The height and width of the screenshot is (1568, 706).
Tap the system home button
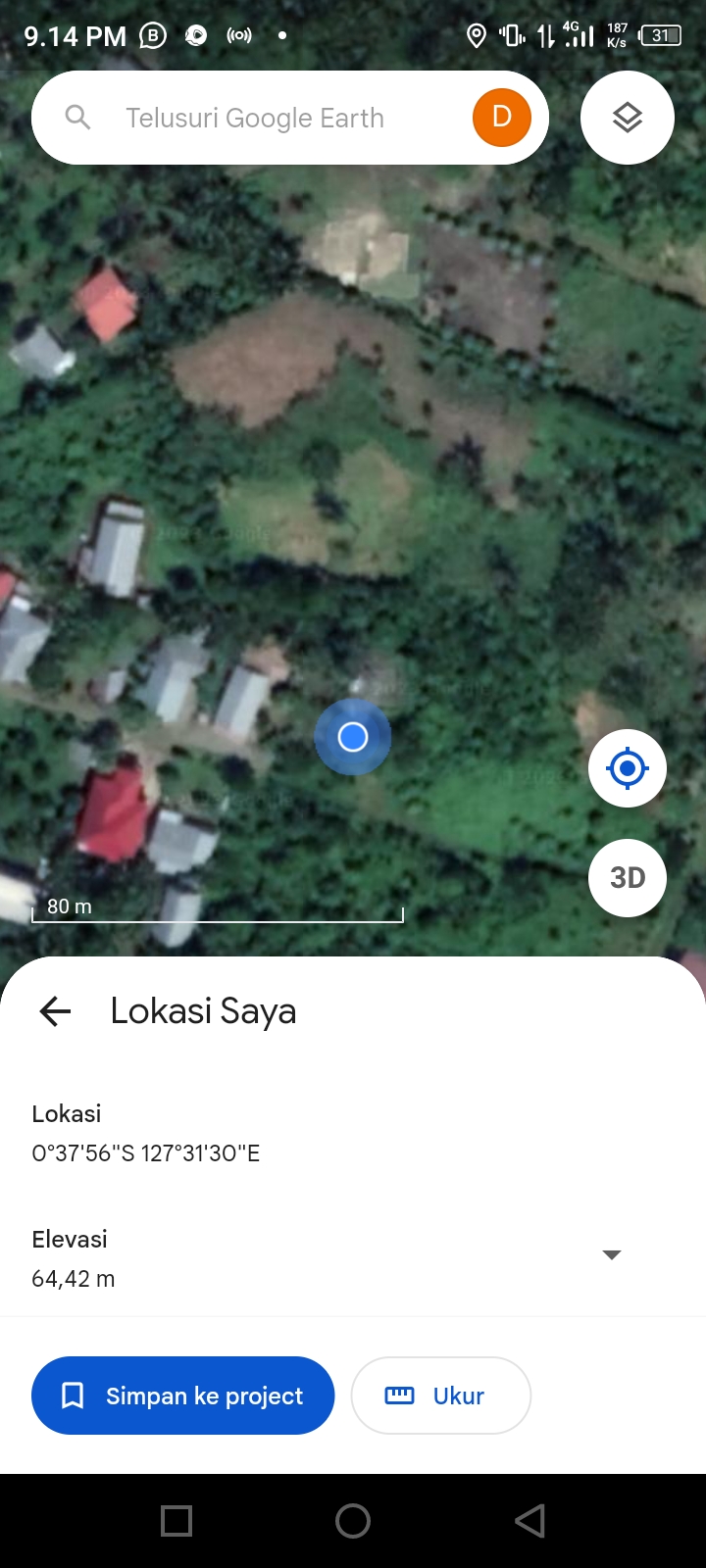[x=353, y=1521]
